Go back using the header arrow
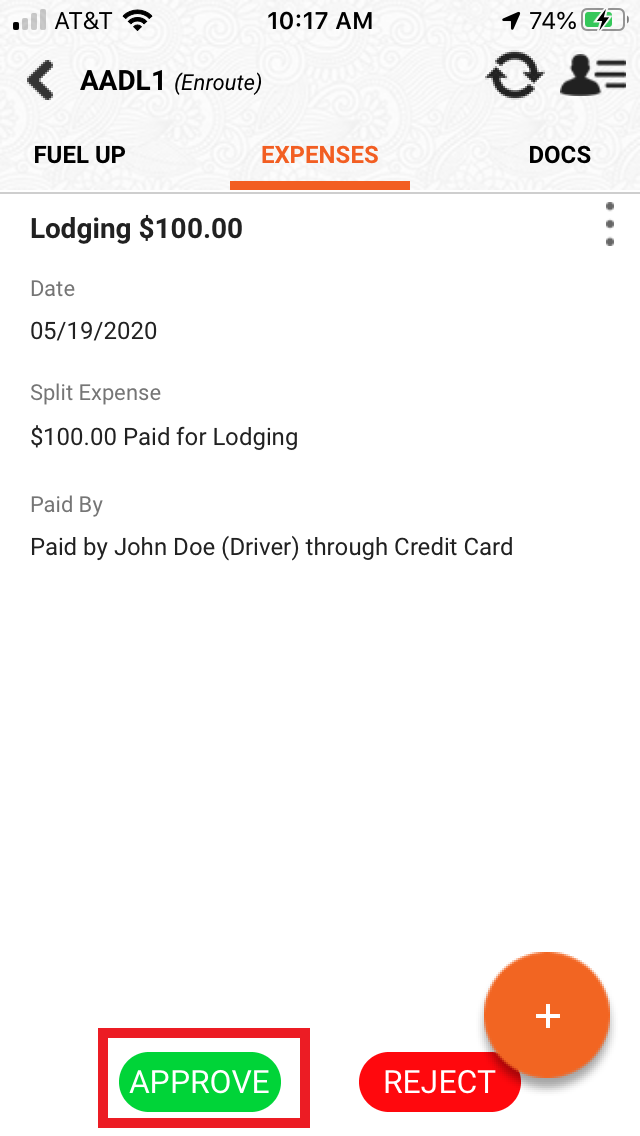640x1136 pixels. [x=41, y=80]
